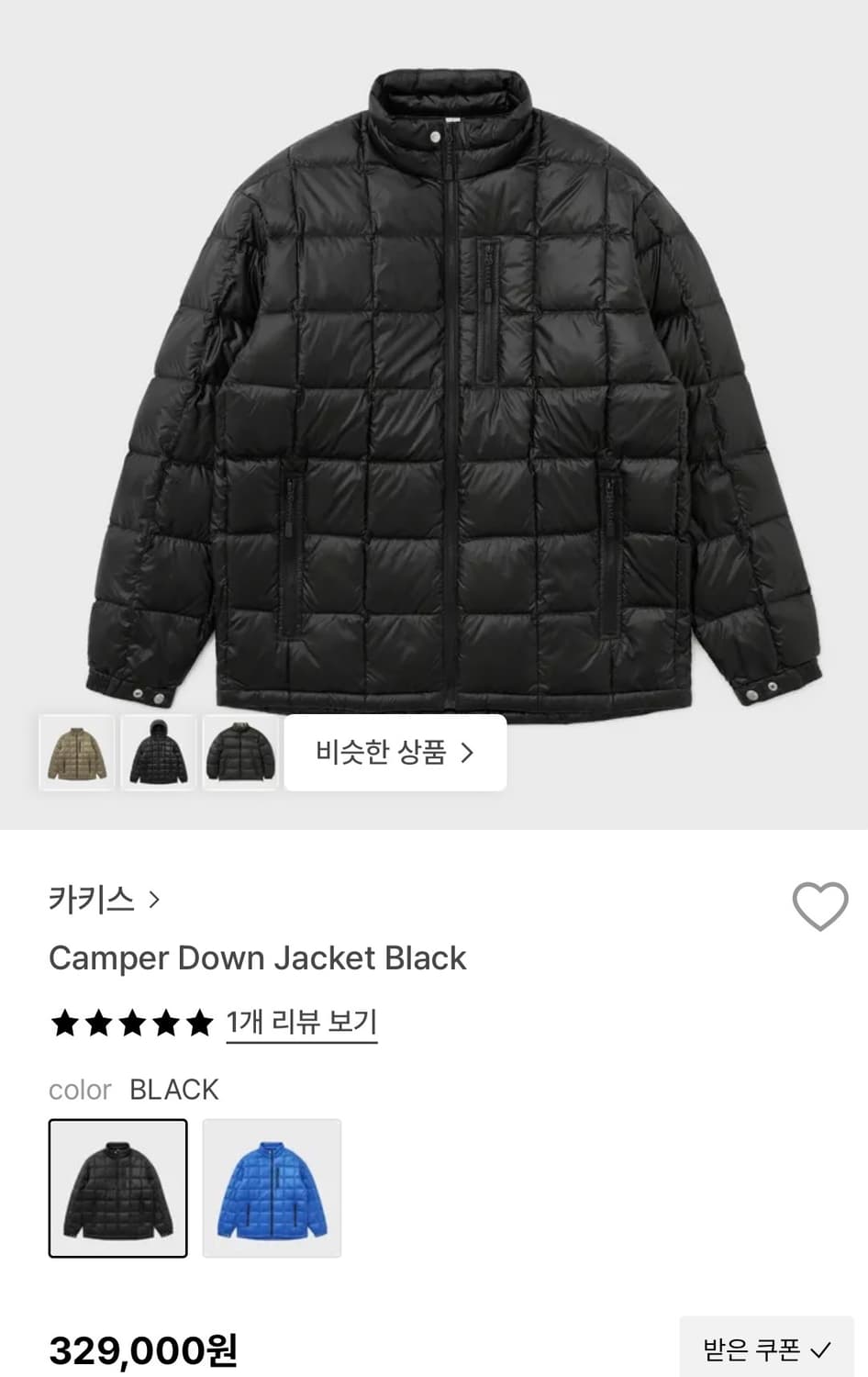Image resolution: width=868 pixels, height=1377 pixels.
Task: Open the 카키스 brand page chevron
Action: (x=152, y=901)
